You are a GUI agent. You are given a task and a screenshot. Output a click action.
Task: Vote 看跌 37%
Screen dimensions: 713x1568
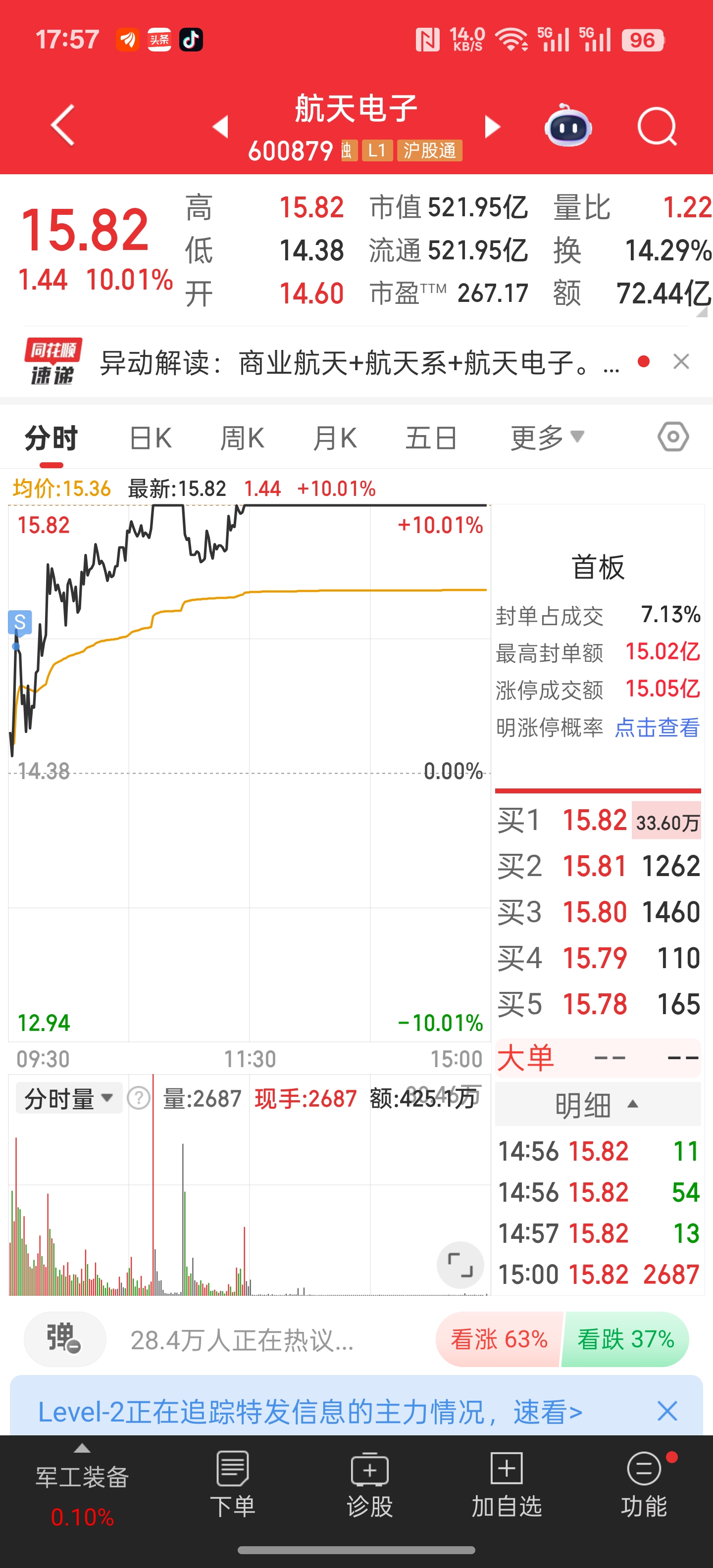click(x=625, y=1340)
